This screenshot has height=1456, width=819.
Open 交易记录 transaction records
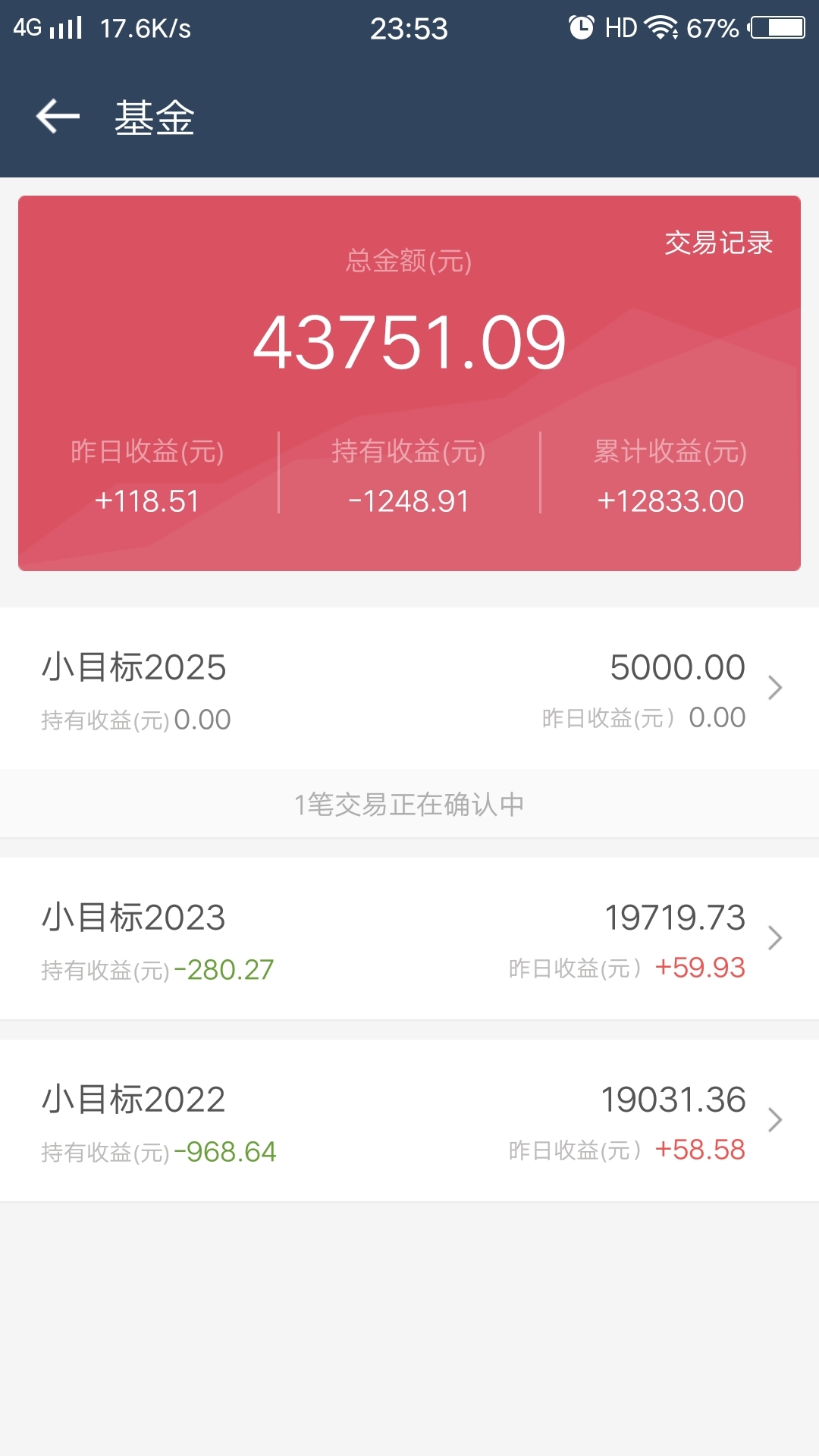(718, 243)
